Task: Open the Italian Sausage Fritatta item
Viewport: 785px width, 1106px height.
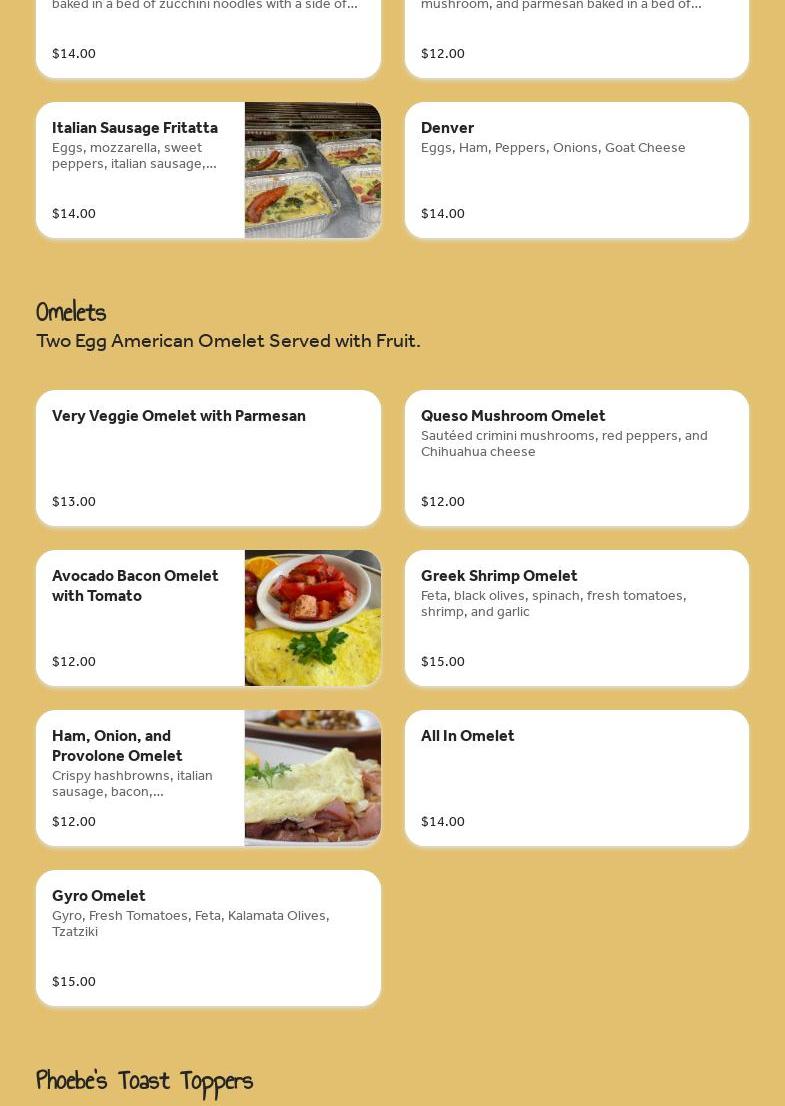Action: (x=208, y=170)
